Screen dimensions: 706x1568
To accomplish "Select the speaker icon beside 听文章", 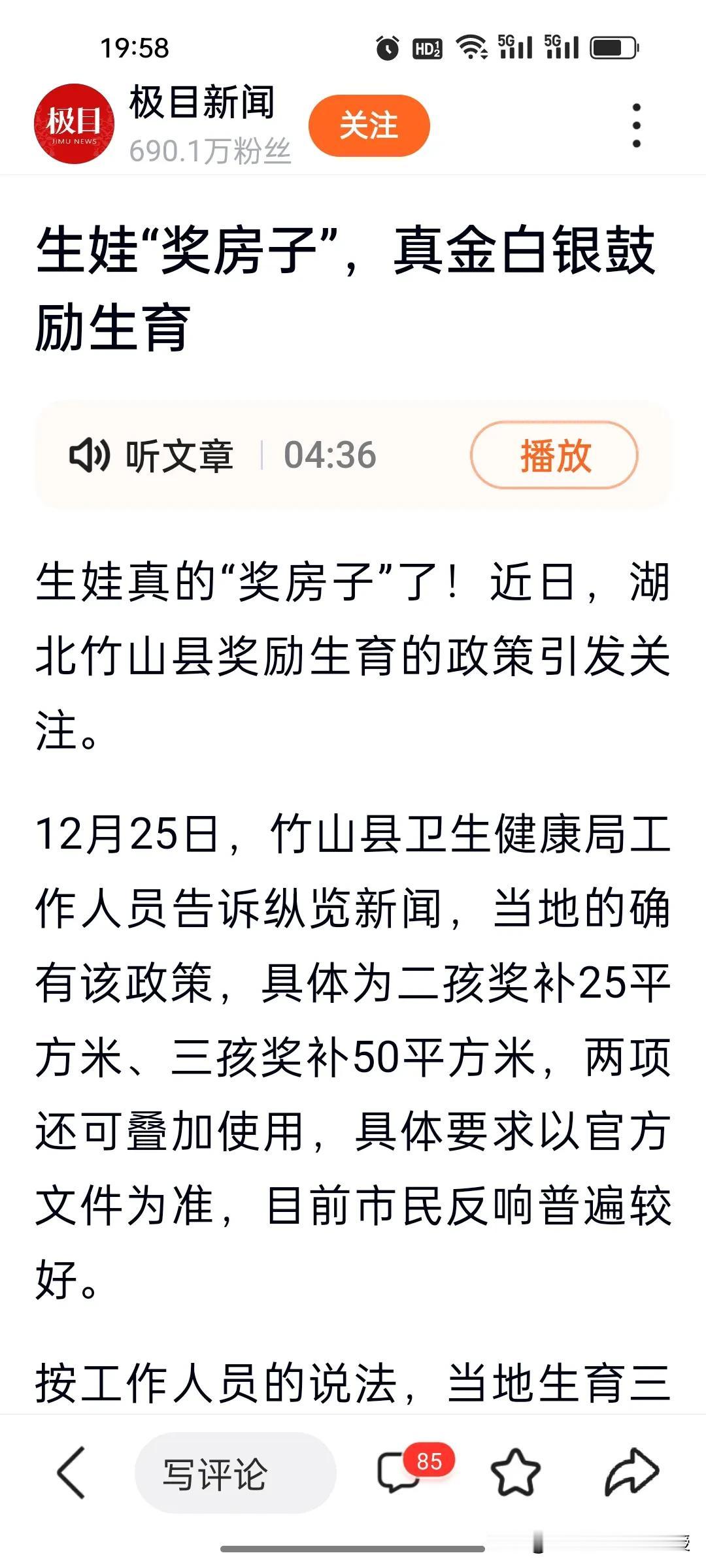I will tap(92, 456).
